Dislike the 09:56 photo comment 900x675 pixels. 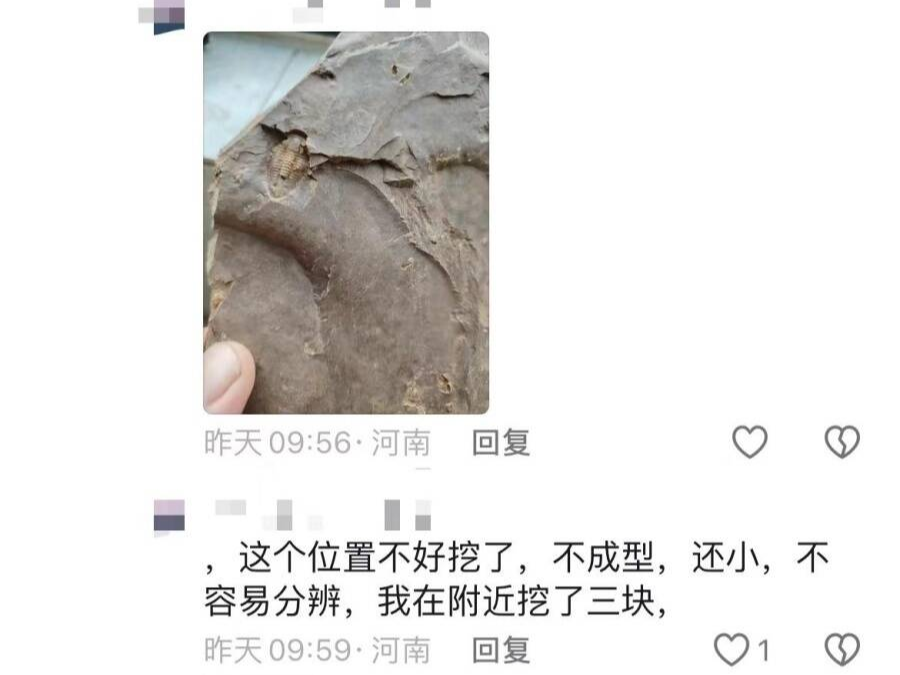coord(841,441)
